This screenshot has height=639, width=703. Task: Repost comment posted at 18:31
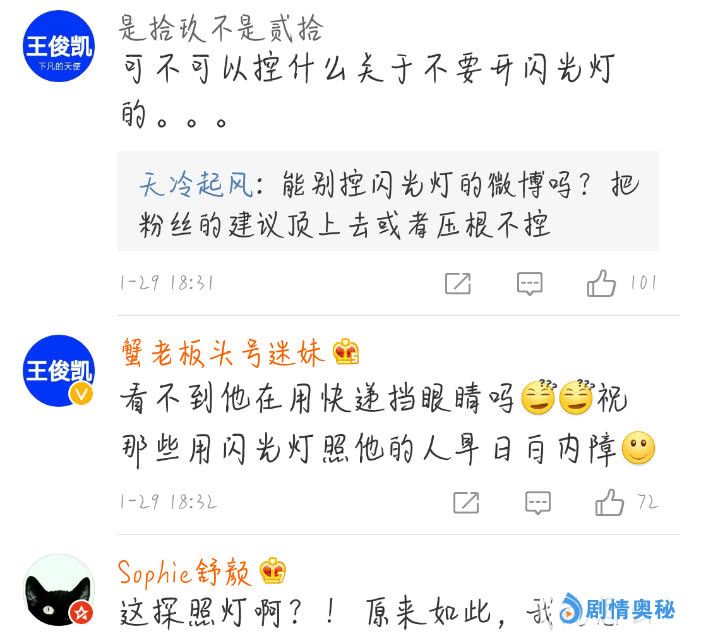tap(458, 283)
